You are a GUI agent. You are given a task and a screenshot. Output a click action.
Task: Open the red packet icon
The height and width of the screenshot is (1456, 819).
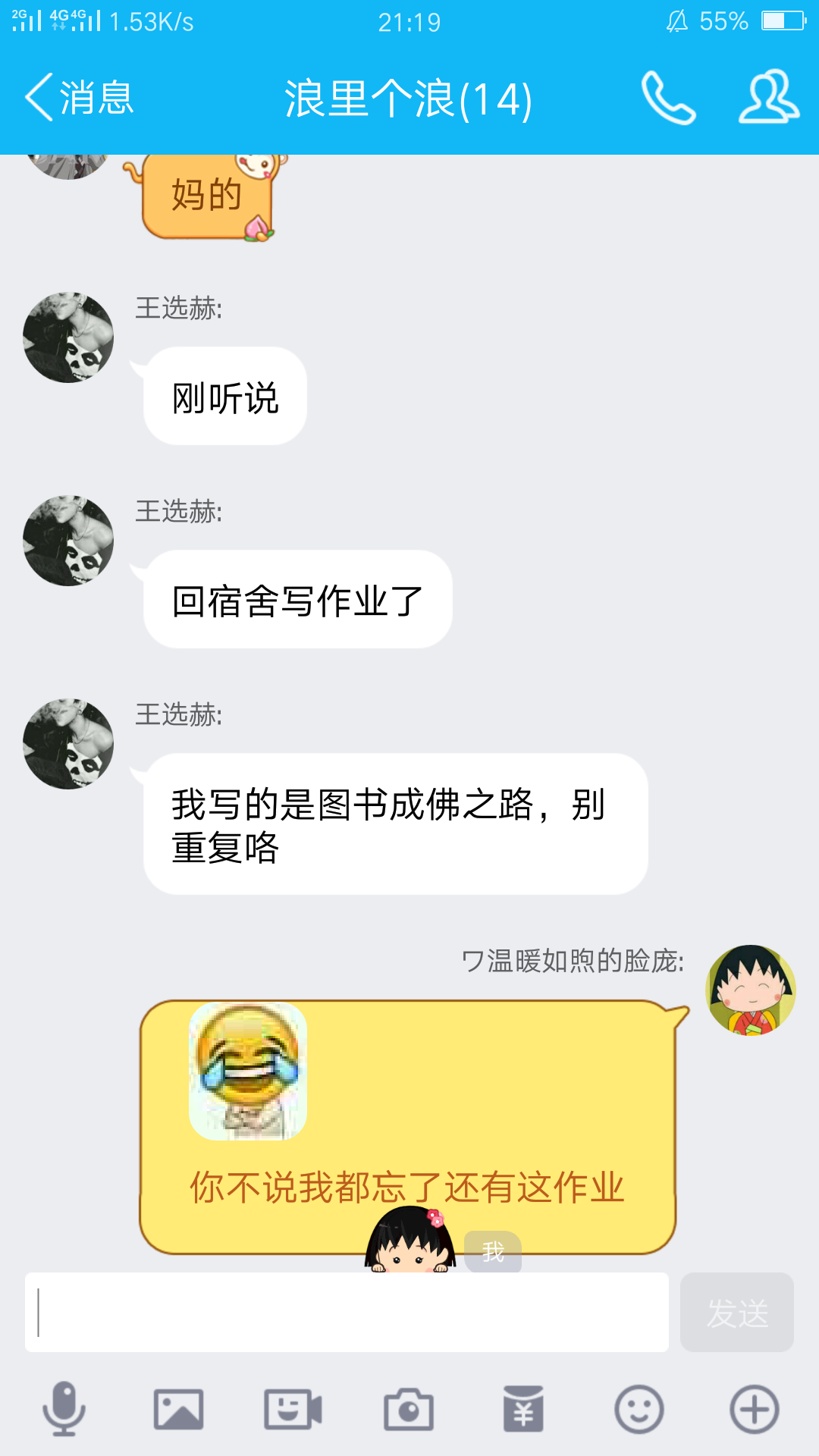coord(523,1410)
